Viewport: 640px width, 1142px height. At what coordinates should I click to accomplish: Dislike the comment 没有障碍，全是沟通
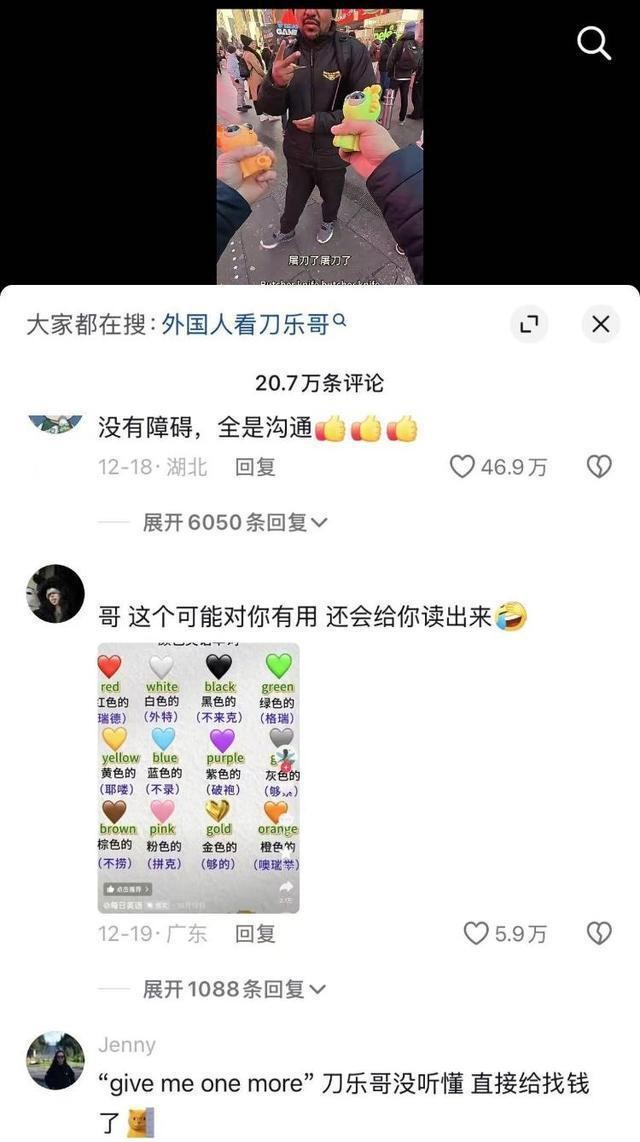[598, 467]
